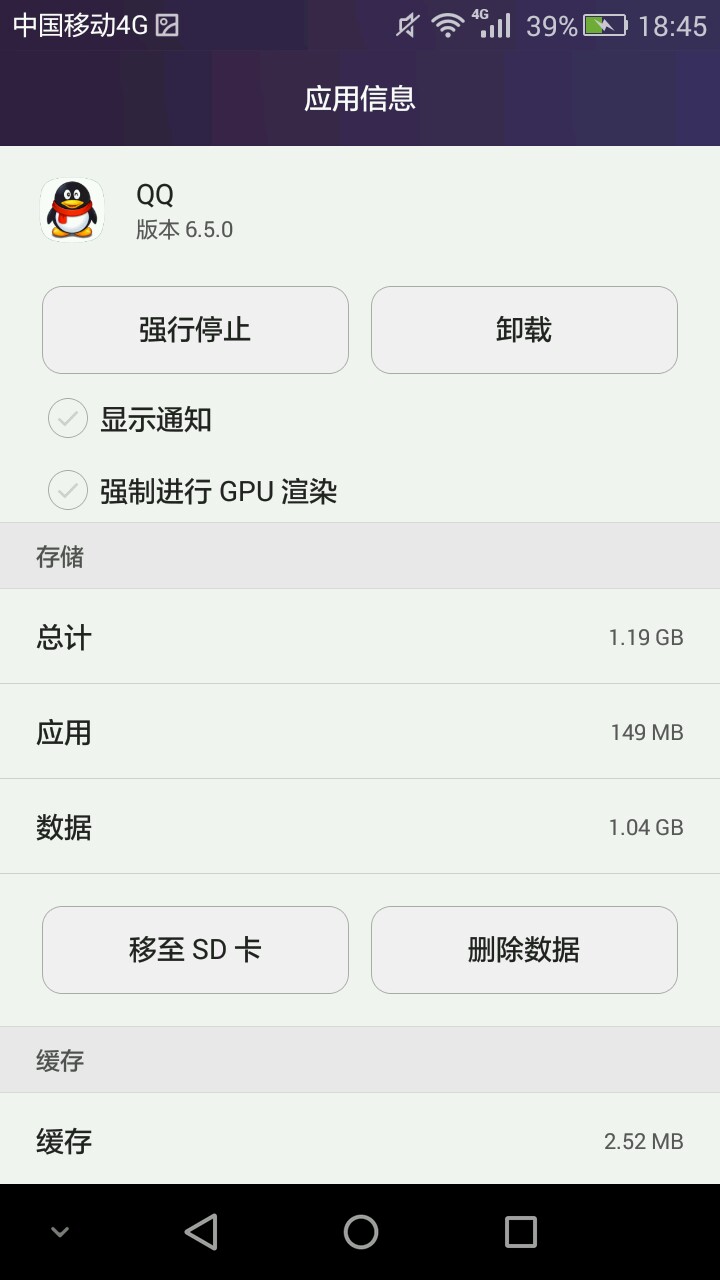Clear app data with 删除数据

(x=524, y=950)
